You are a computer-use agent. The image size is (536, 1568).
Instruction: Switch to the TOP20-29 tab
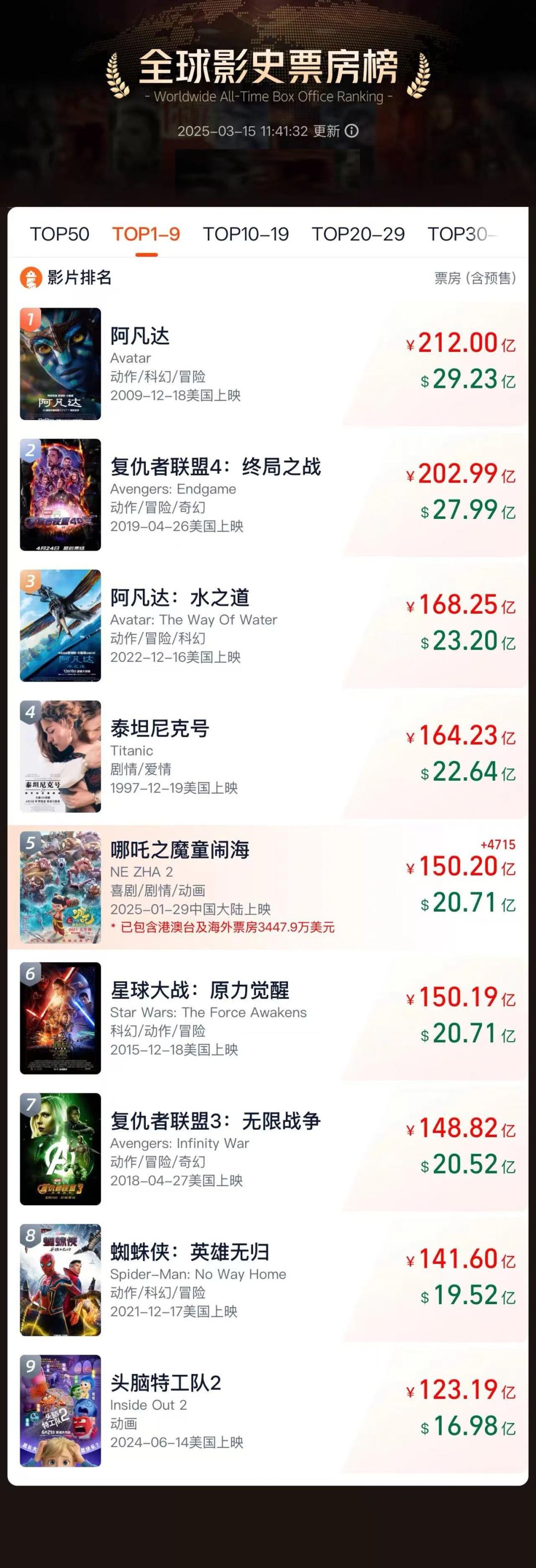pos(358,234)
